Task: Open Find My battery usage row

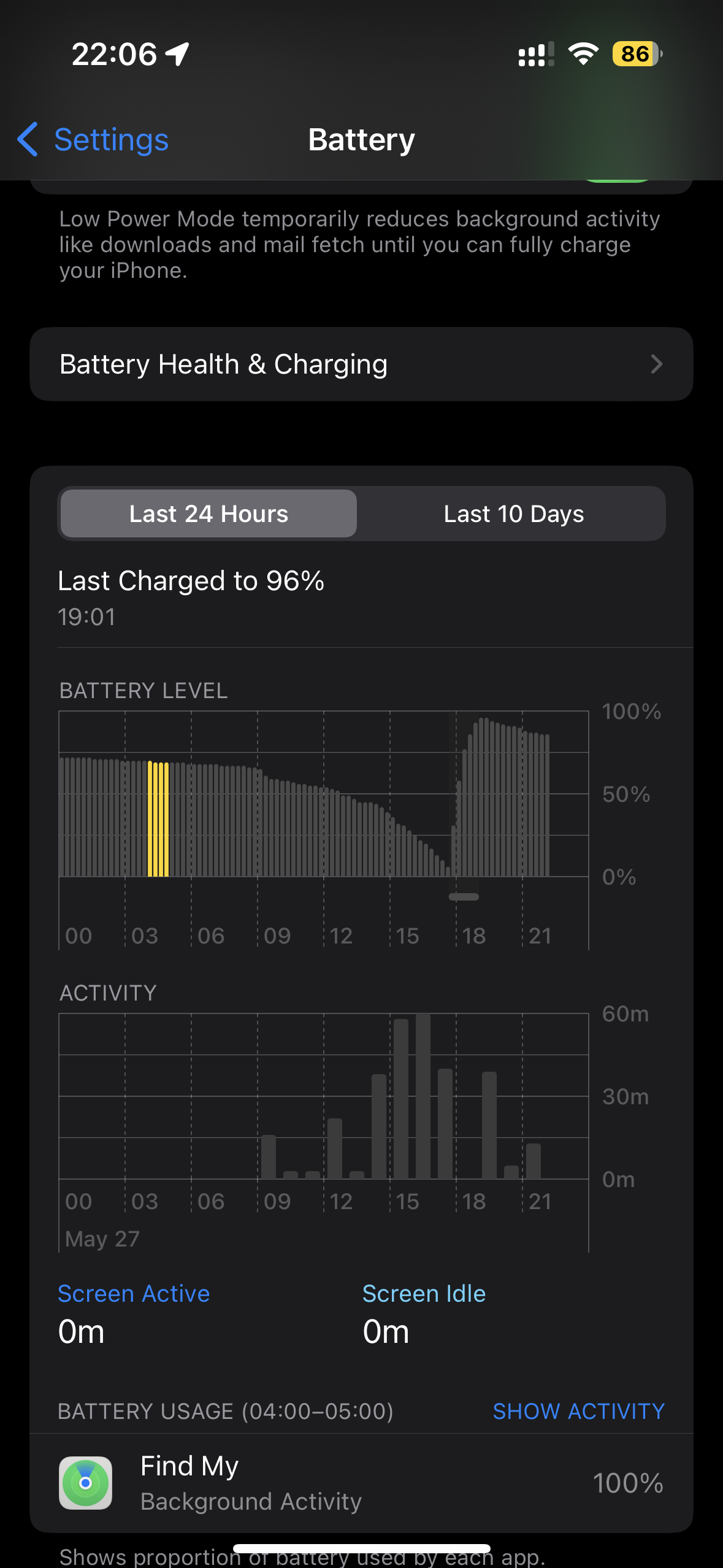Action: (361, 1483)
